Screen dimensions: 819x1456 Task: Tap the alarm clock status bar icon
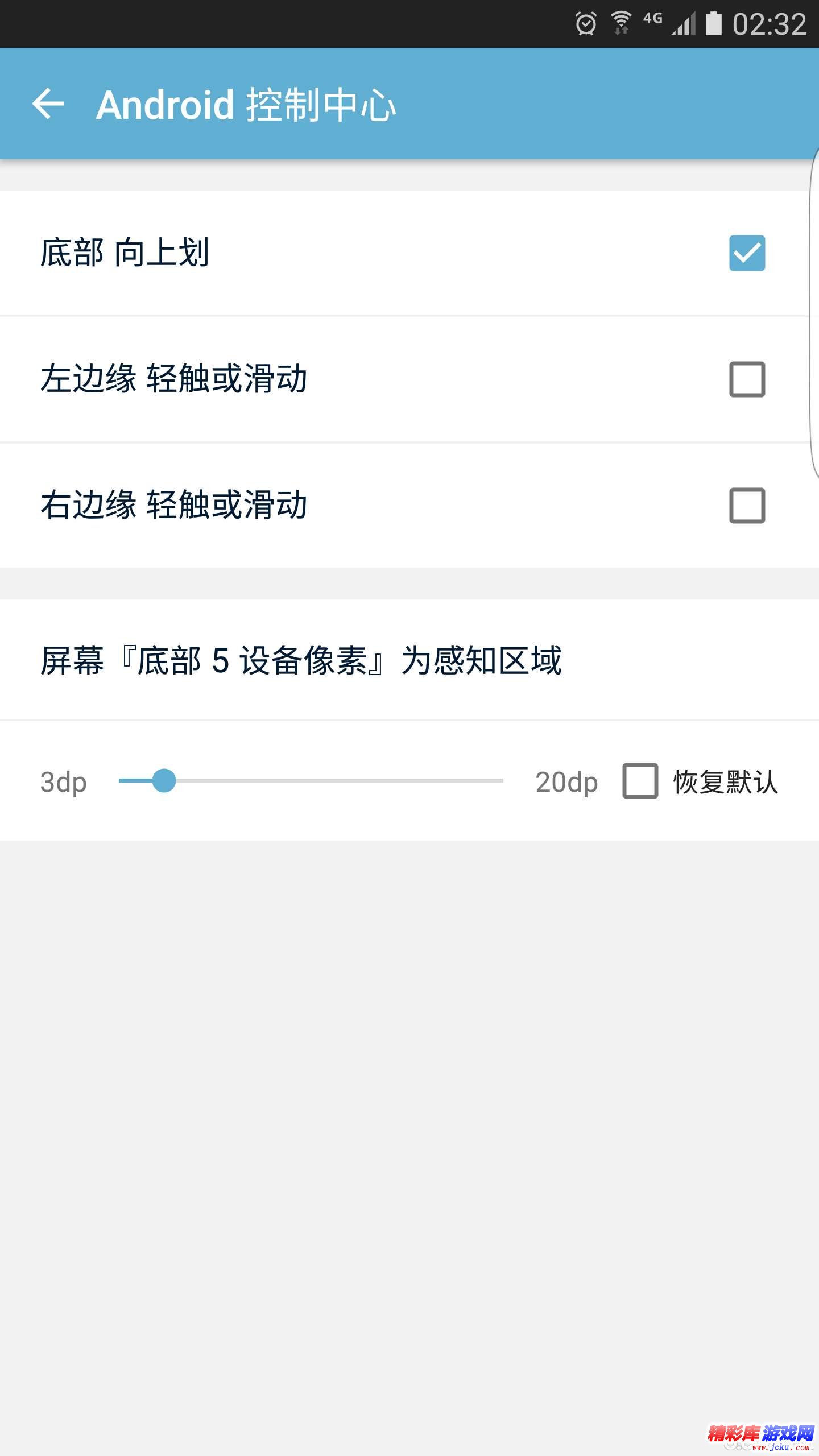pos(587,22)
